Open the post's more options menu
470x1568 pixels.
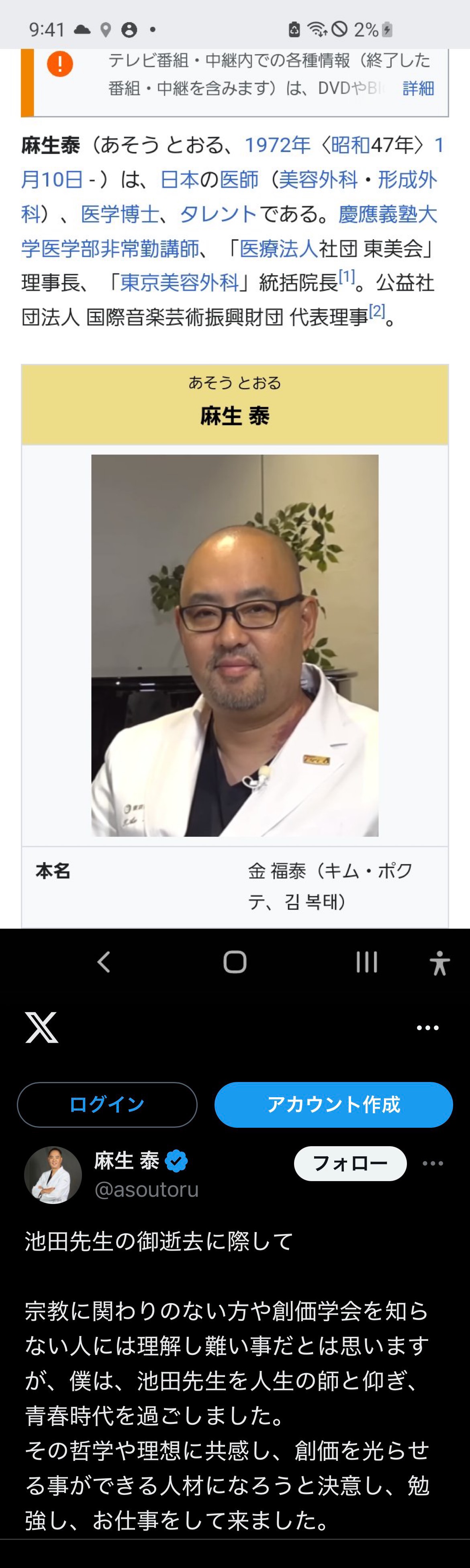(x=433, y=1163)
